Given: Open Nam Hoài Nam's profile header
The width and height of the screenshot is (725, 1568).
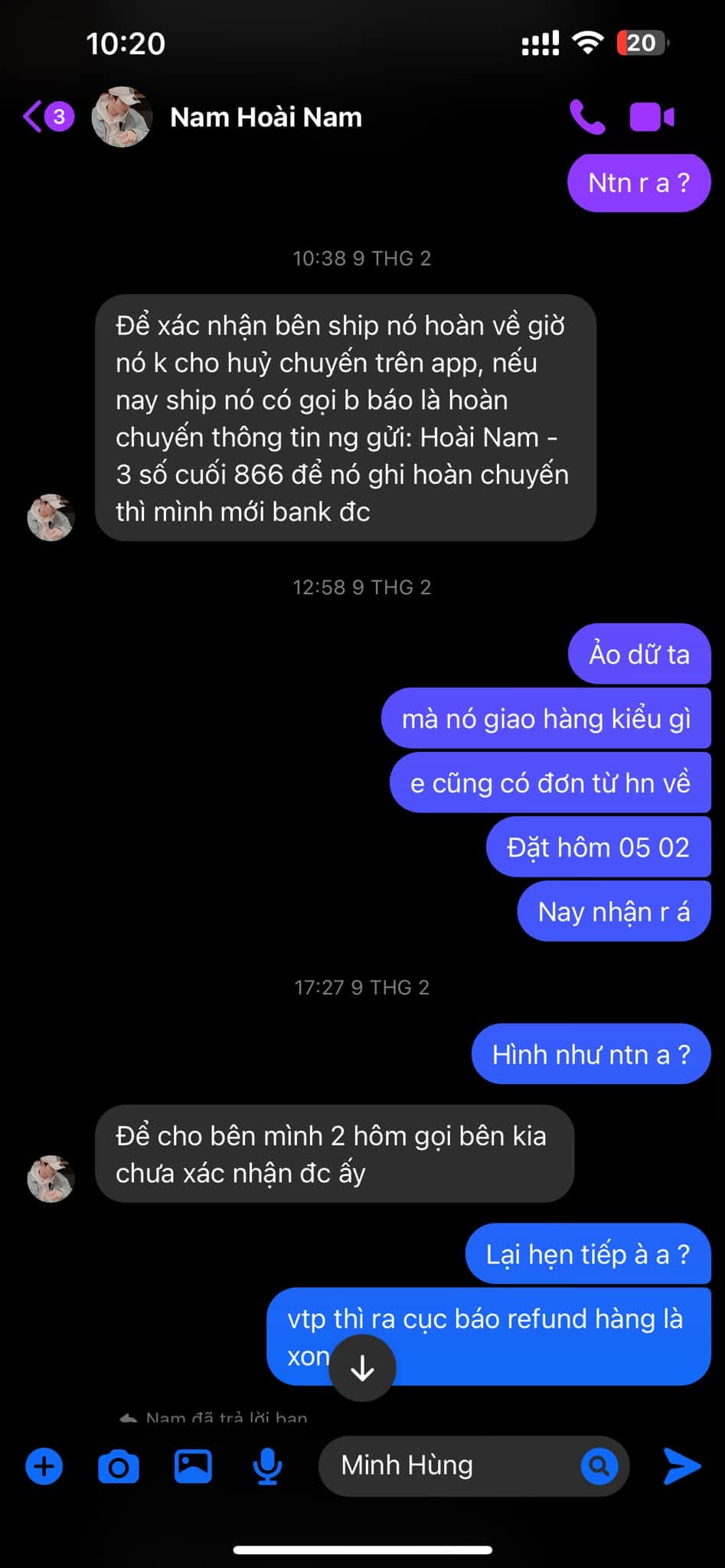Looking at the screenshot, I should (264, 117).
